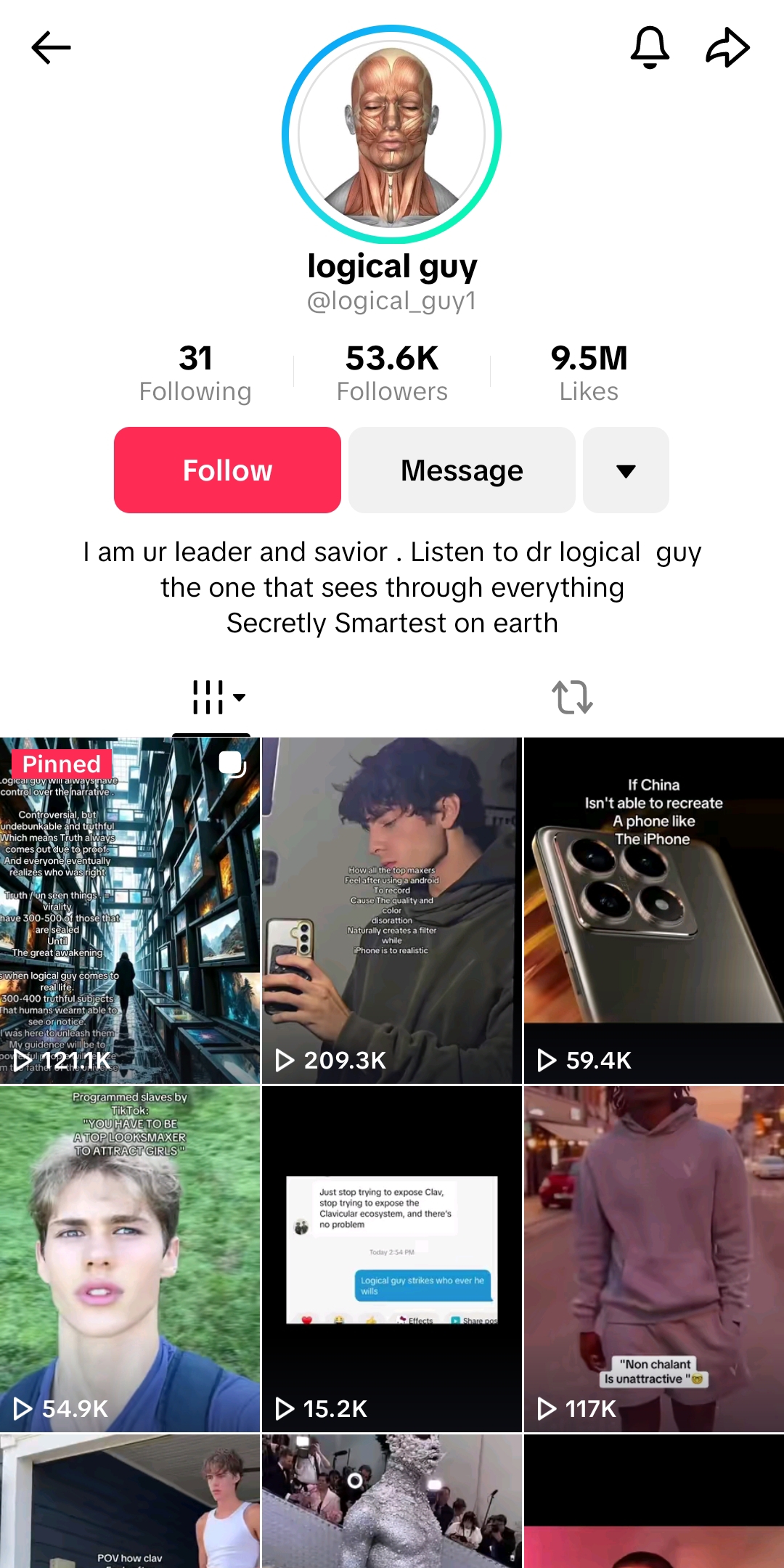
Task: Play the Non chalant video with 117K views
Action: point(653,1259)
